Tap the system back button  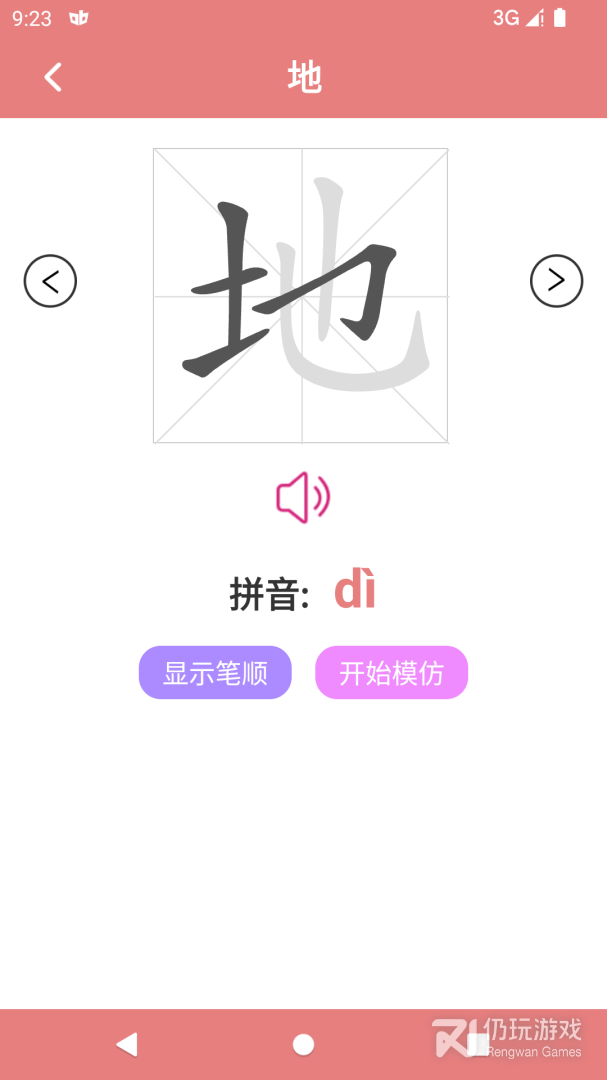[x=126, y=1044]
